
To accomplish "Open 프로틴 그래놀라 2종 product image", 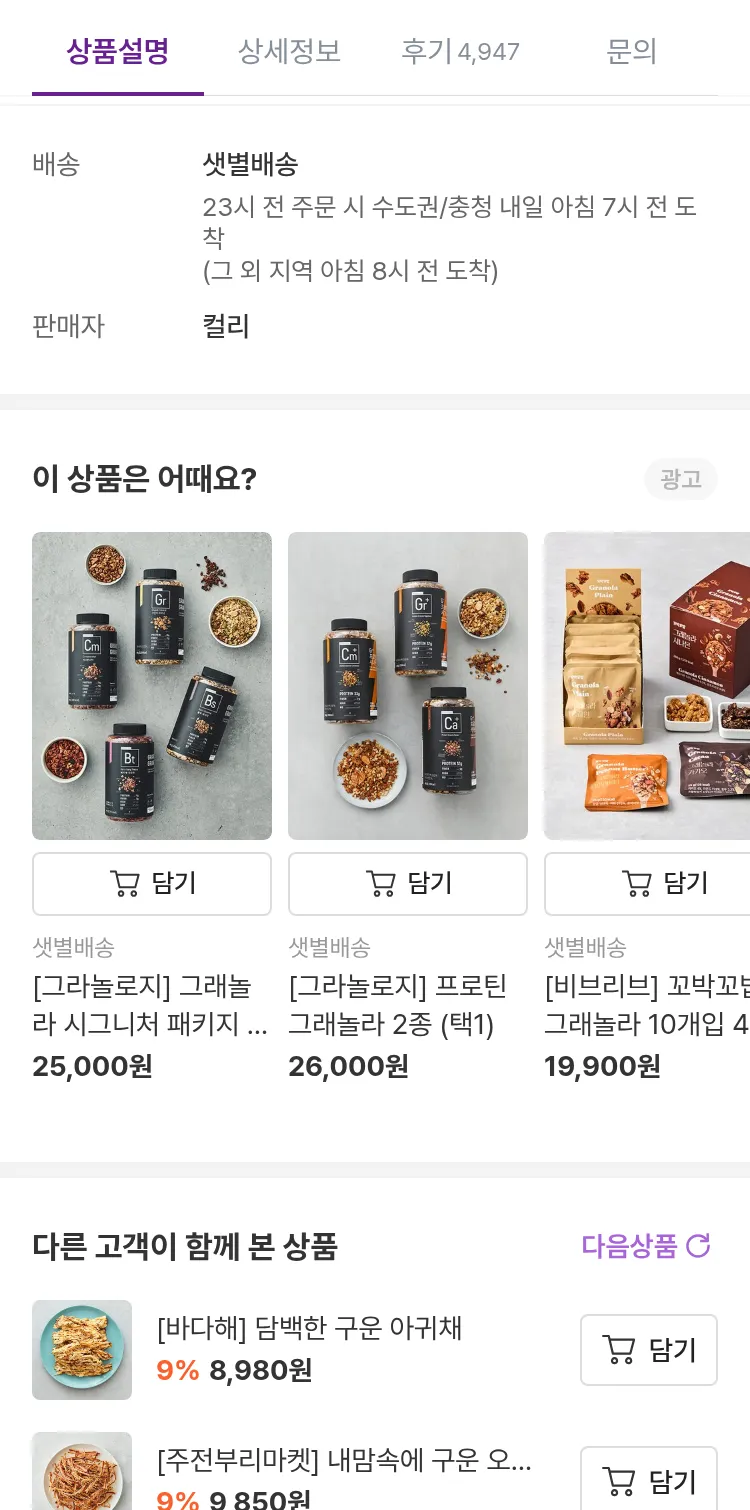I will 408,685.
